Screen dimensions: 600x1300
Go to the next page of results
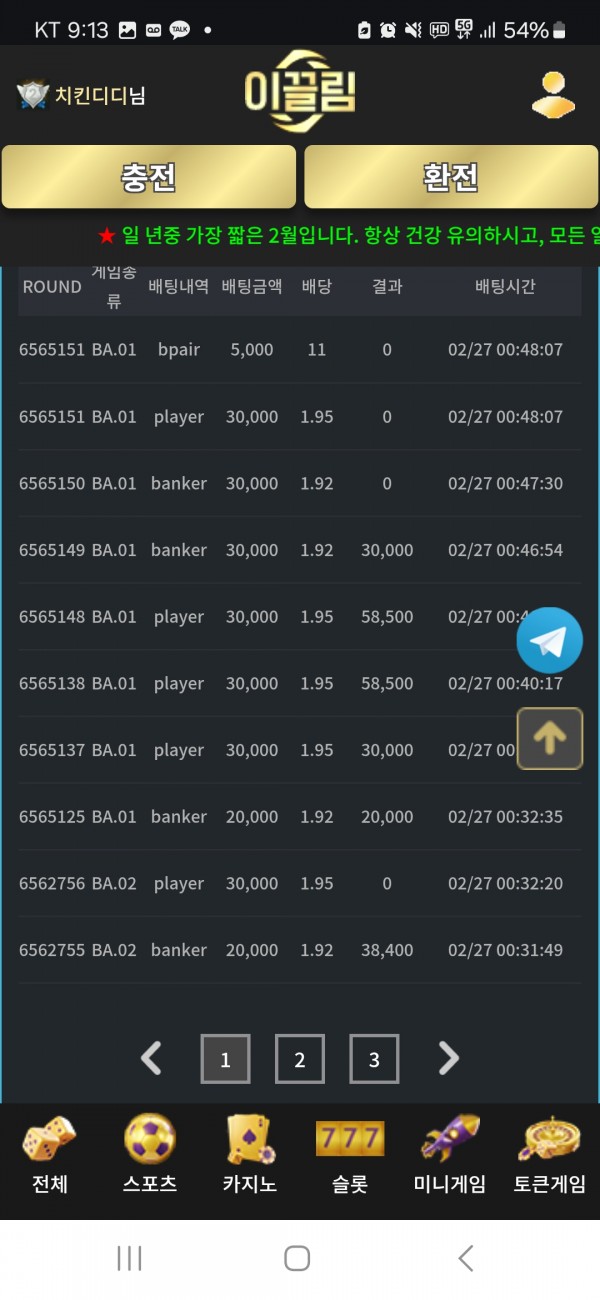(x=449, y=1058)
